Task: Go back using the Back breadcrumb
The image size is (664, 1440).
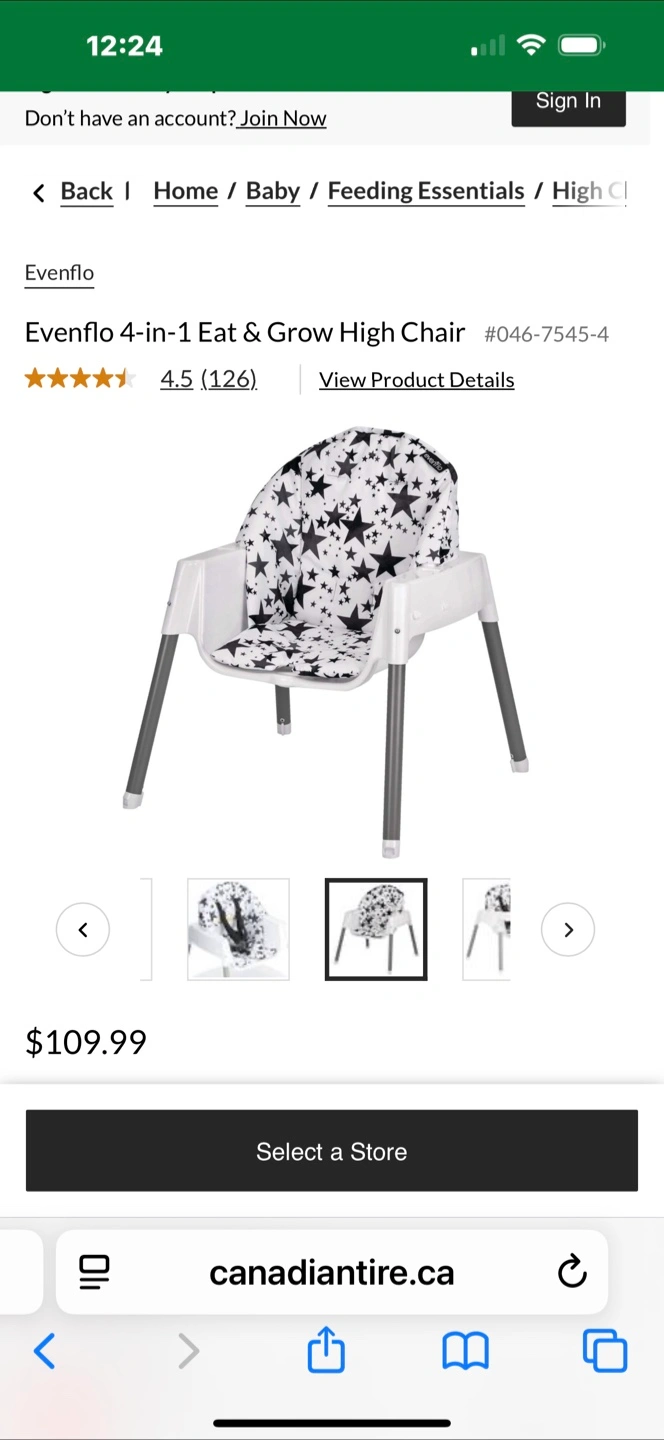Action: (86, 191)
